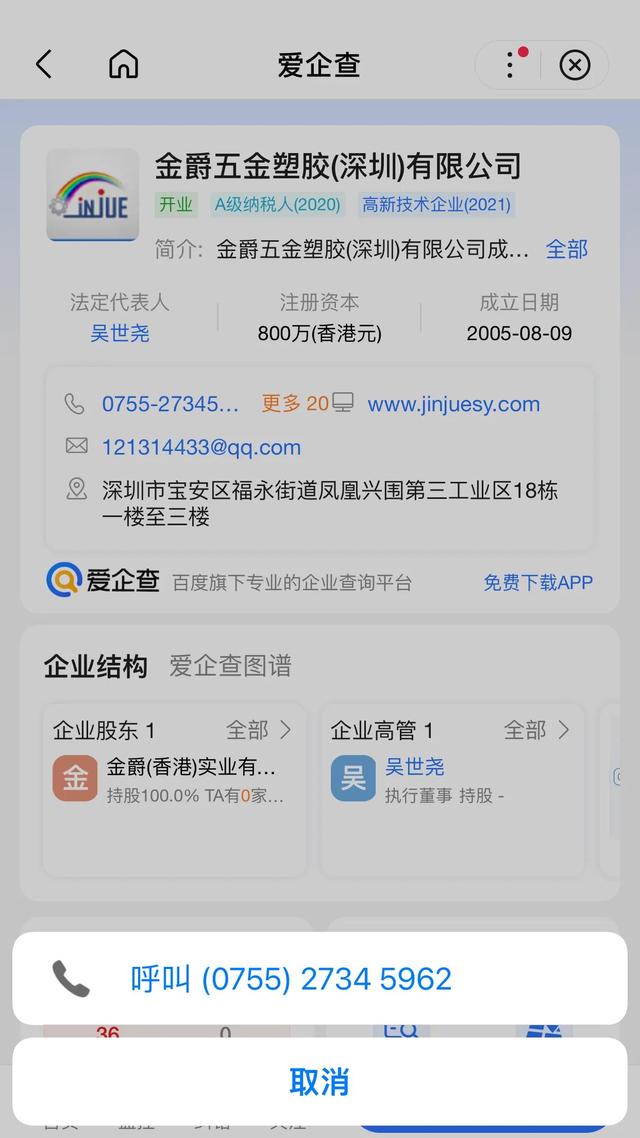Show more phone numbers via 更多 20
The width and height of the screenshot is (640, 1138).
(x=295, y=404)
